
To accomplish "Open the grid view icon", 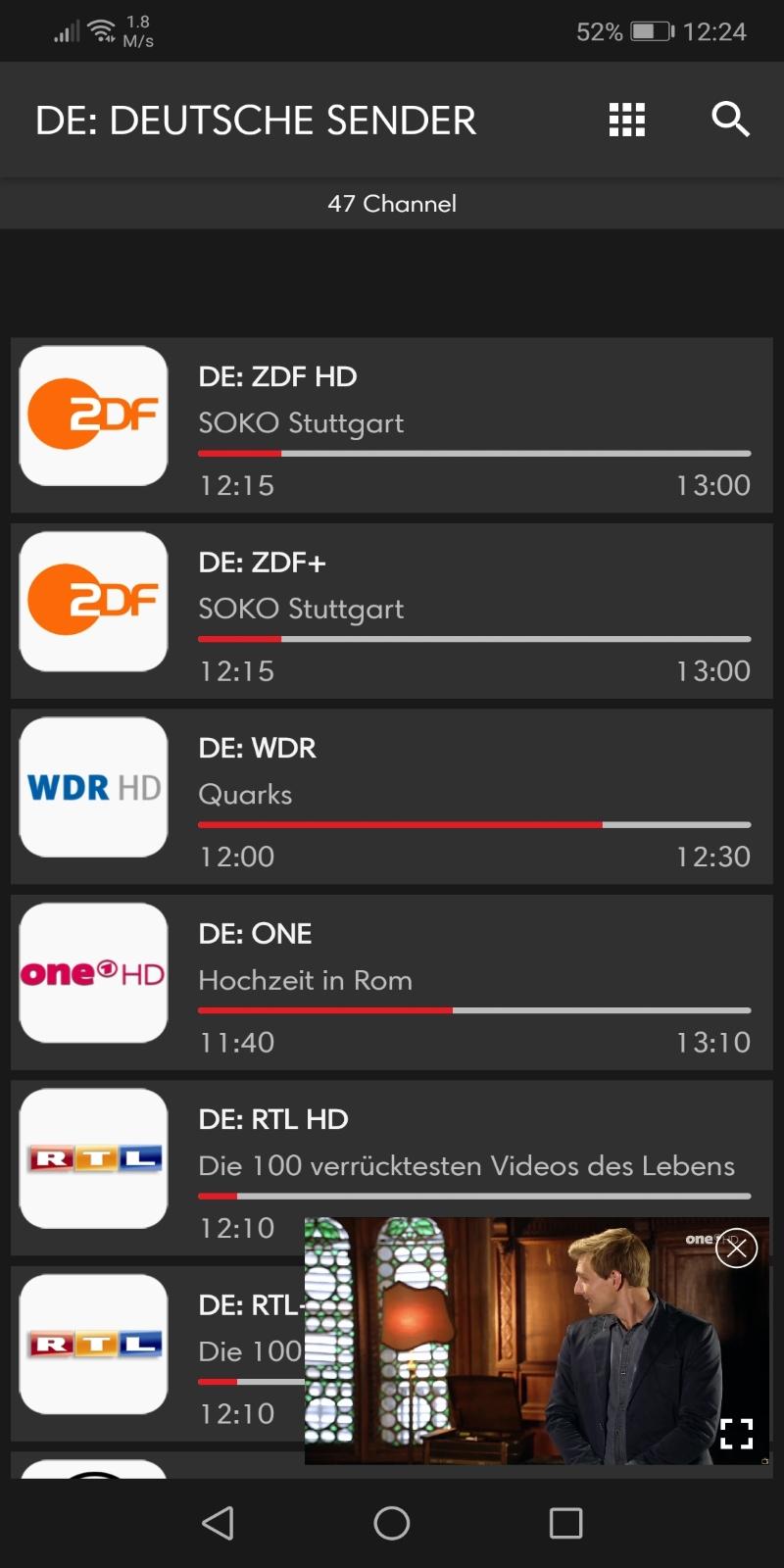I will [x=627, y=120].
